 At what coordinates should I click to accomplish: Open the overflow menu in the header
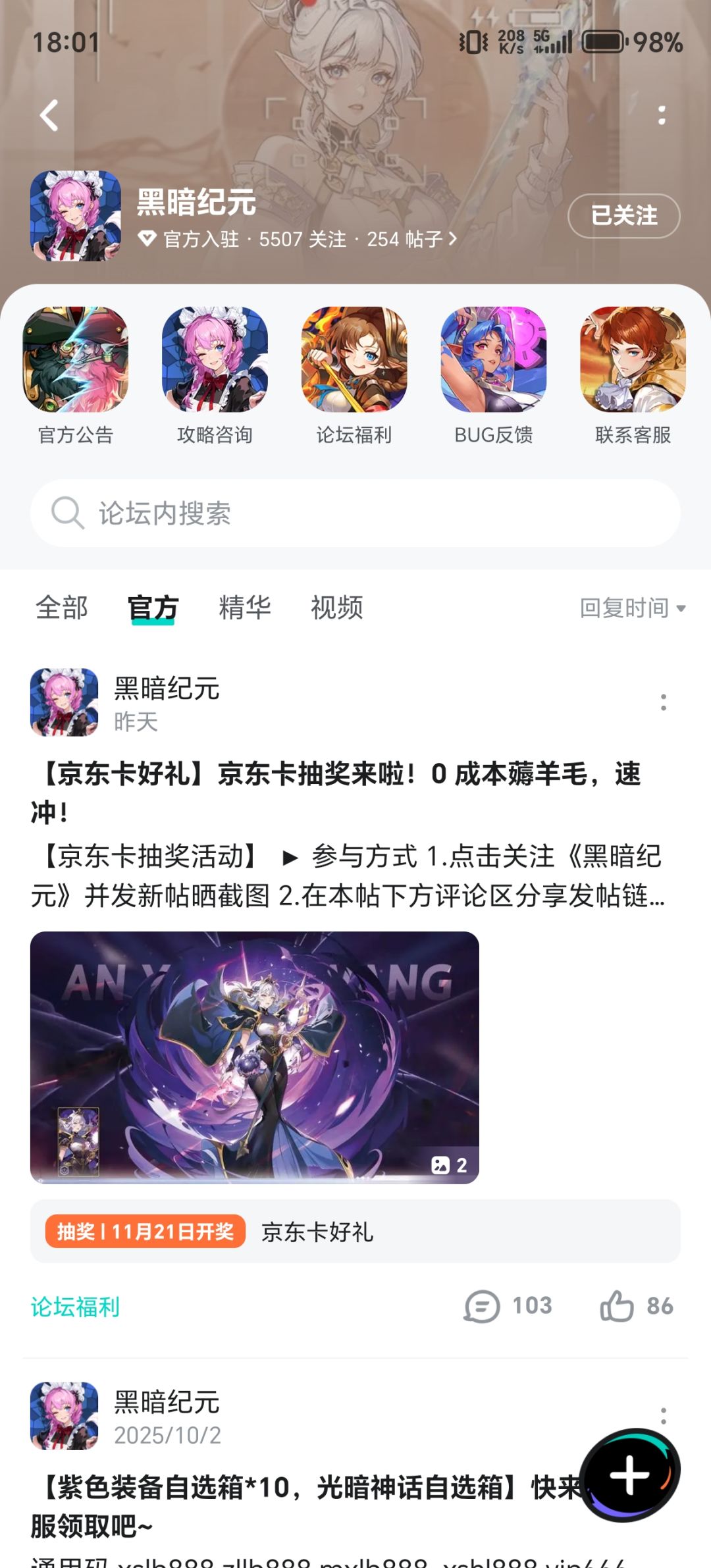click(x=662, y=116)
